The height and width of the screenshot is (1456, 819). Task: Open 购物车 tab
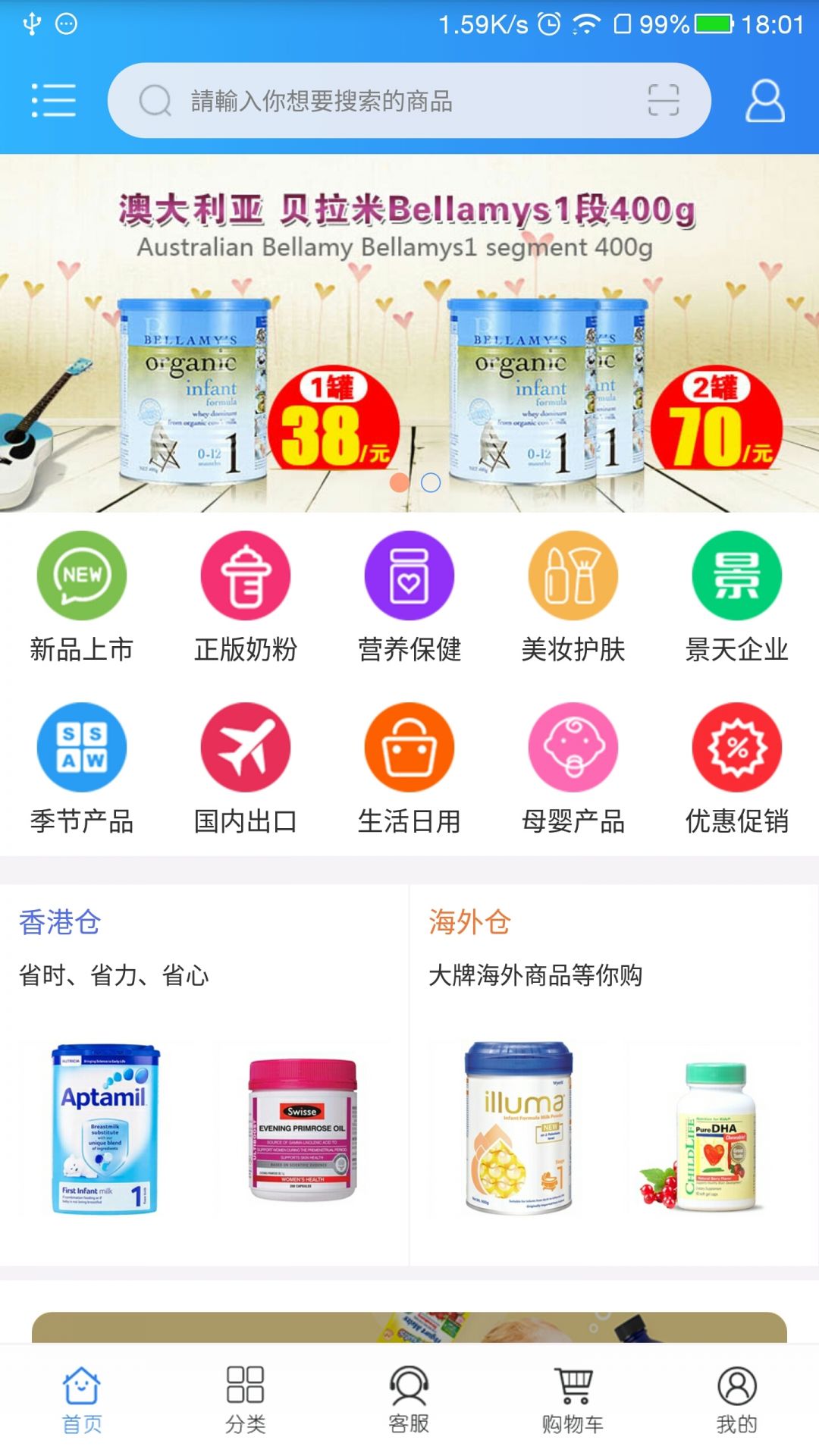click(573, 1400)
